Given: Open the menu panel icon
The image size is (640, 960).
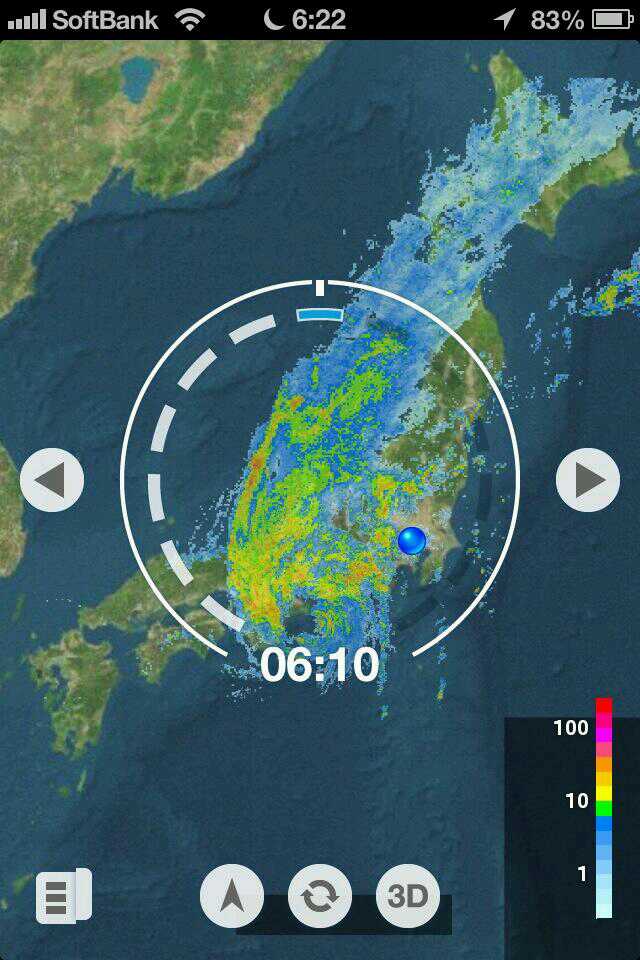Looking at the screenshot, I should pyautogui.click(x=63, y=895).
